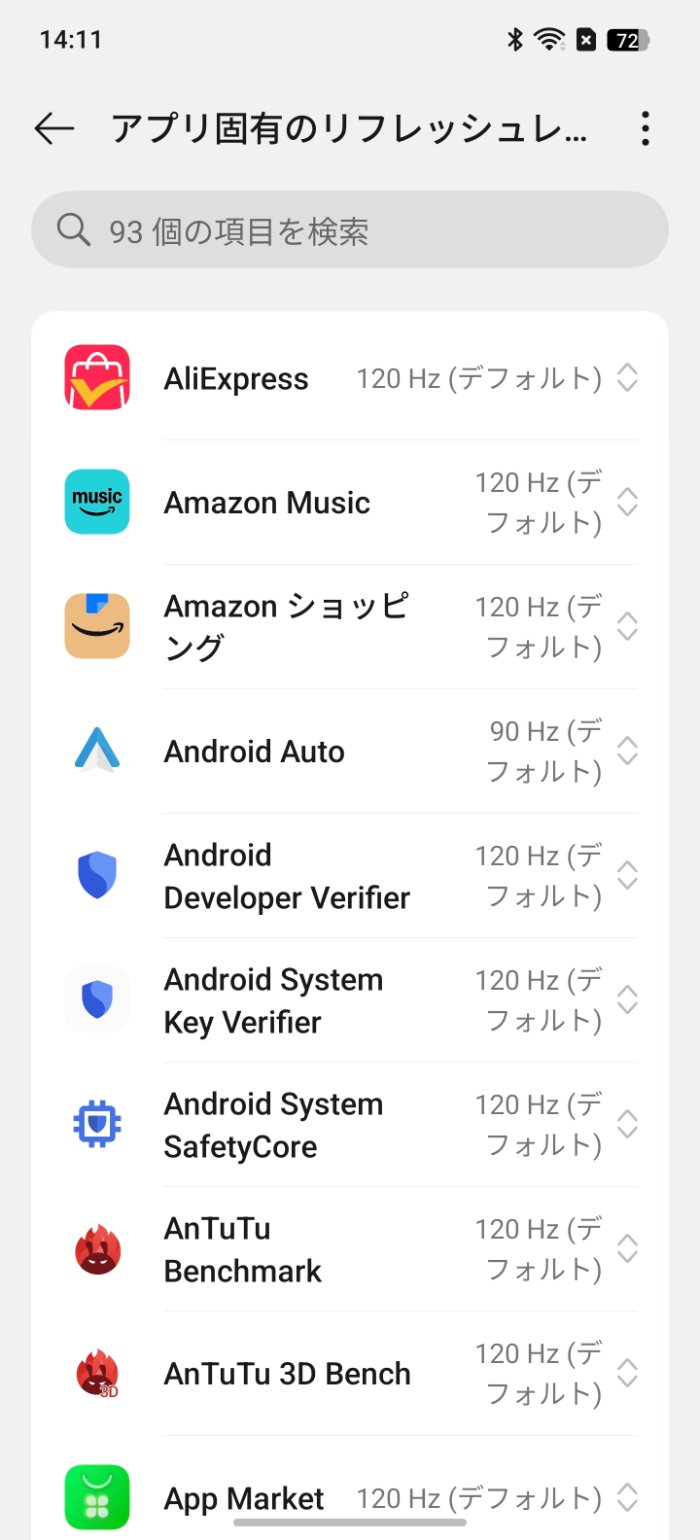700x1540 pixels.
Task: Open refresh rate picker for Amazon Music
Action: (x=350, y=502)
